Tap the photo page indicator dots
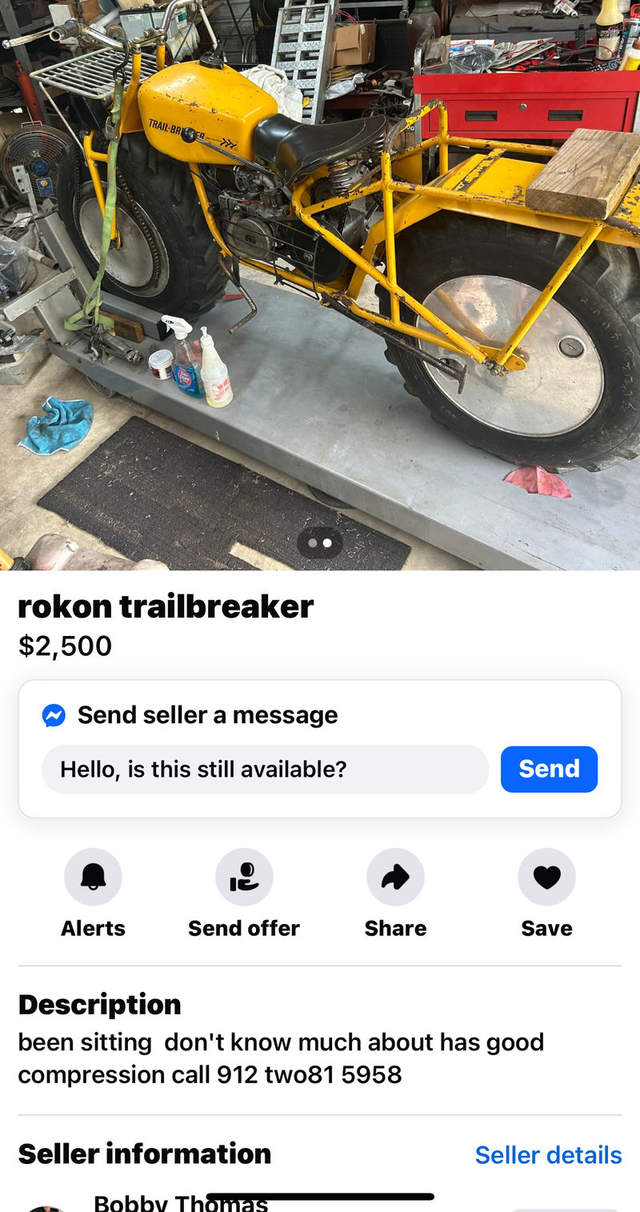This screenshot has height=1212, width=640. (x=320, y=543)
